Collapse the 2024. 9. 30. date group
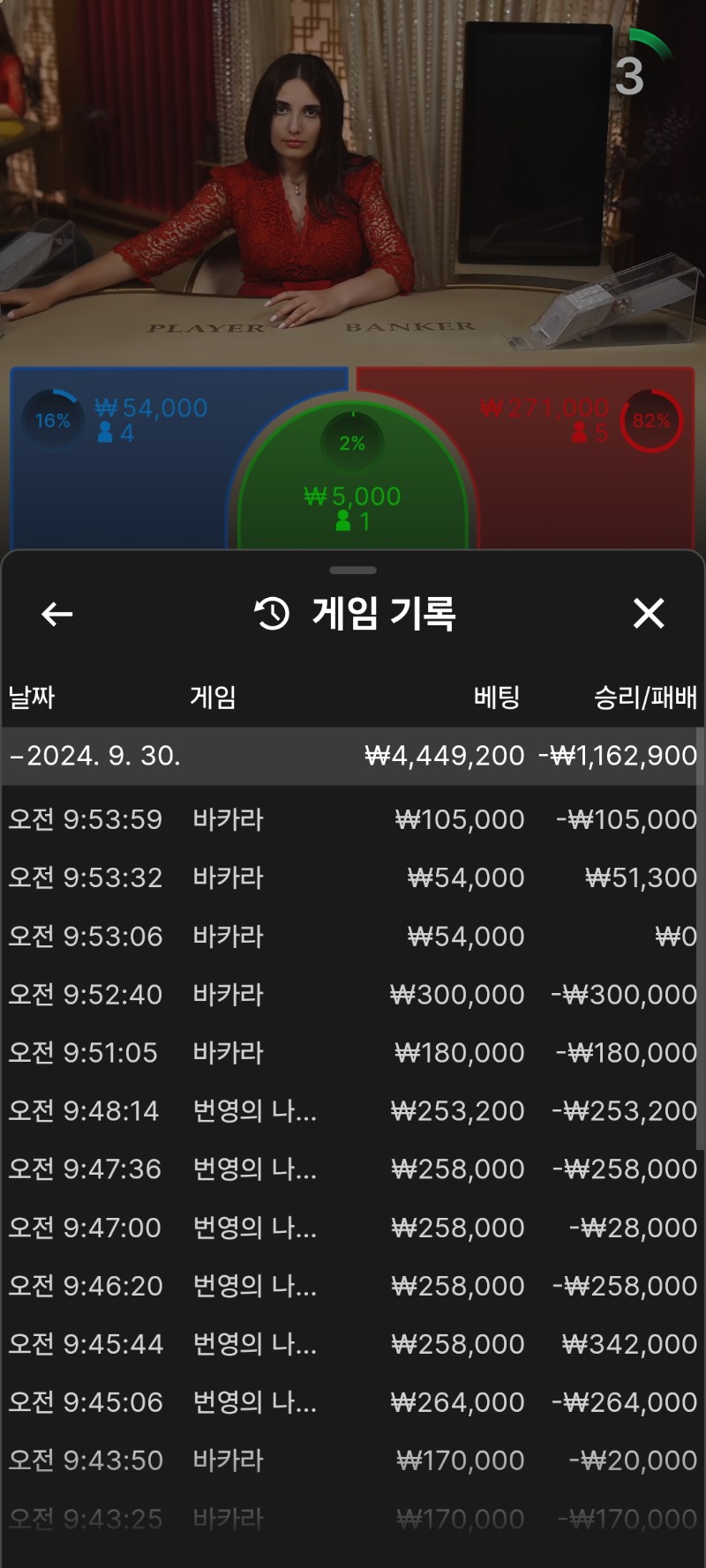 353,756
